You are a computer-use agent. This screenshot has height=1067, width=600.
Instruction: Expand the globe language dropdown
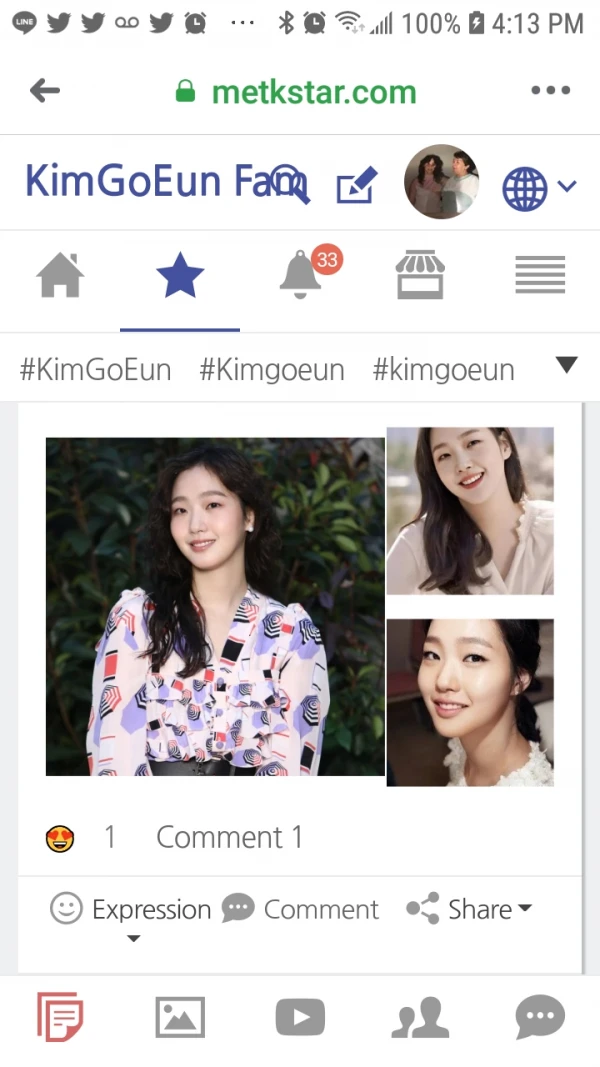pos(538,187)
